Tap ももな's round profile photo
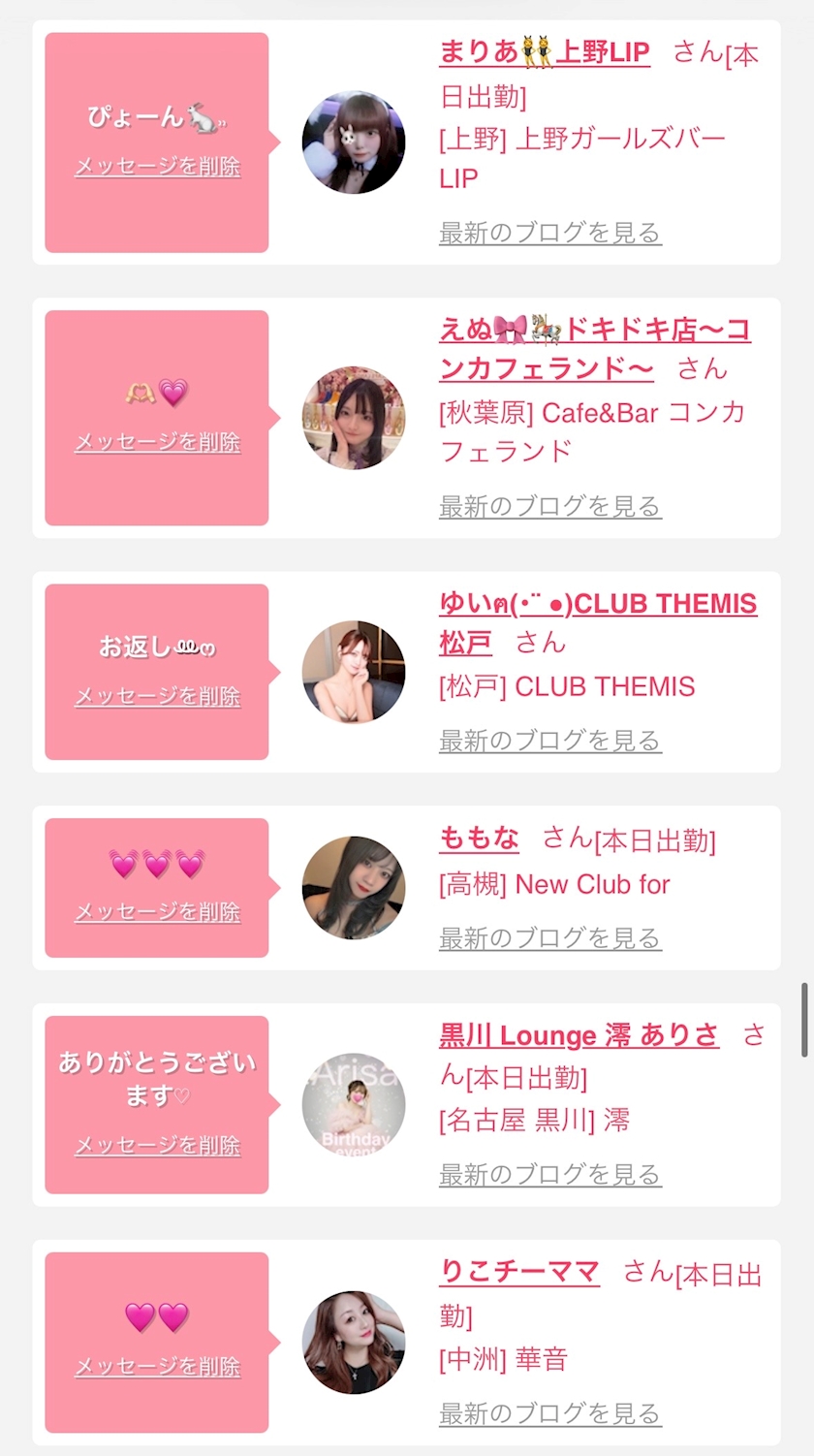The width and height of the screenshot is (814, 1456). click(354, 888)
